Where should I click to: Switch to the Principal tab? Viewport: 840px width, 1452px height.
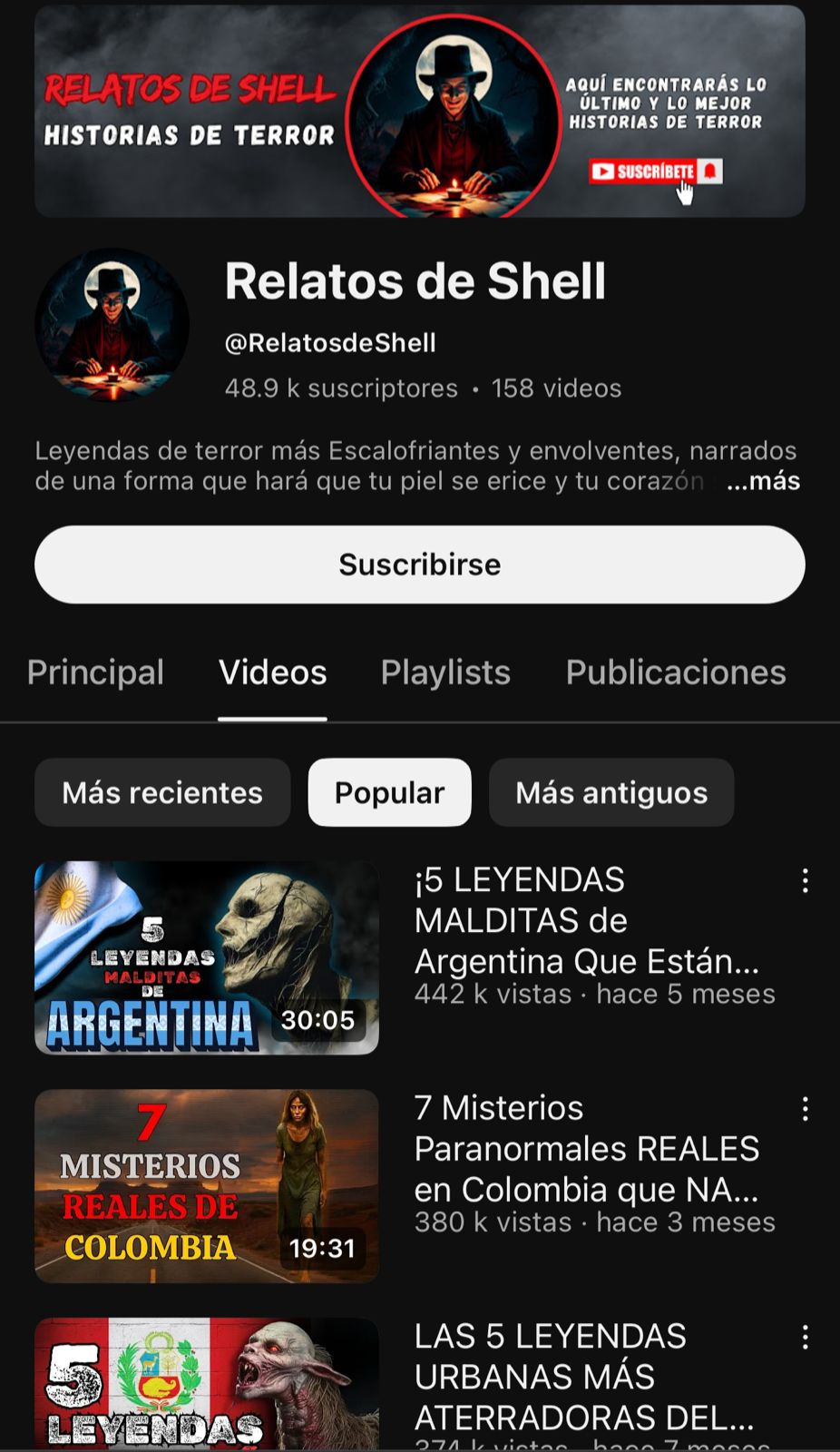coord(95,672)
